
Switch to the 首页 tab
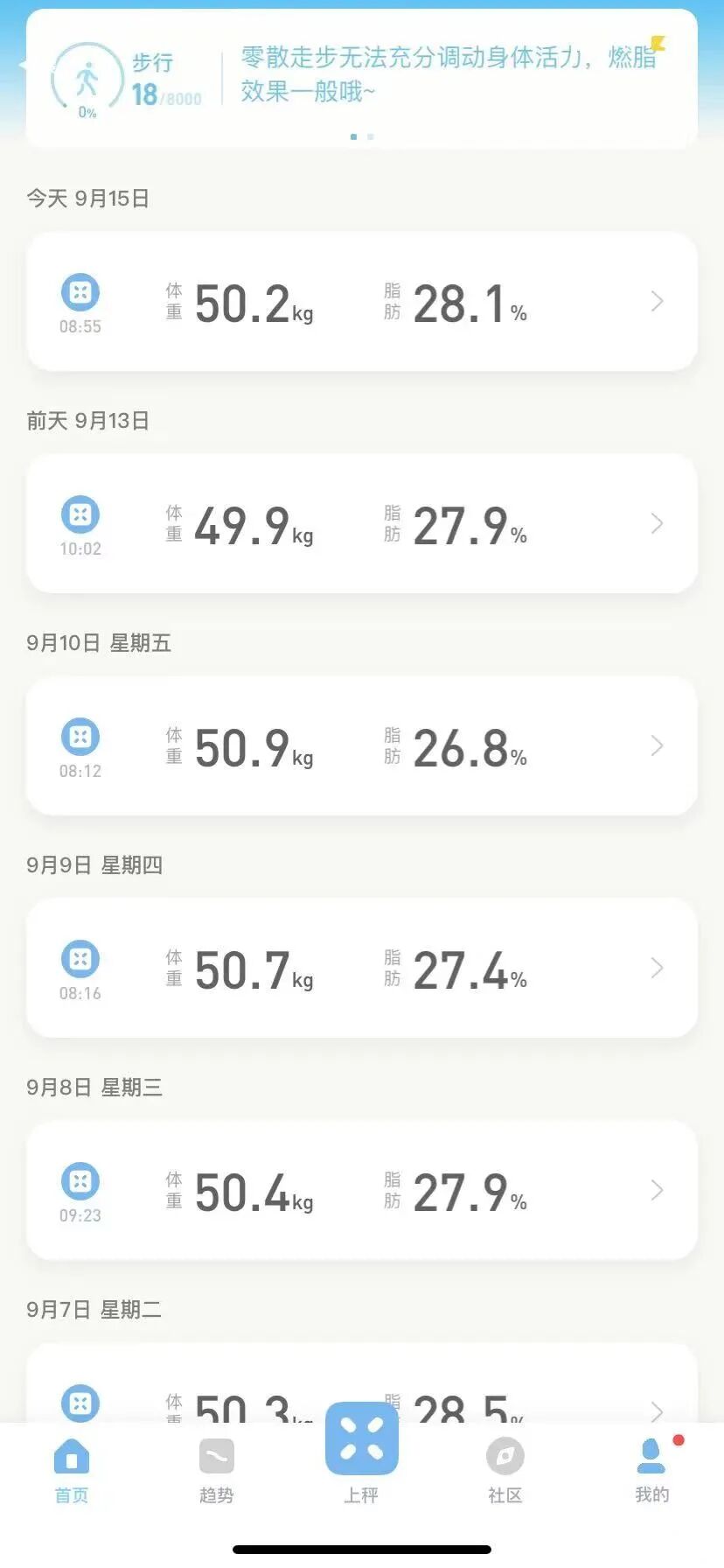(x=72, y=1471)
